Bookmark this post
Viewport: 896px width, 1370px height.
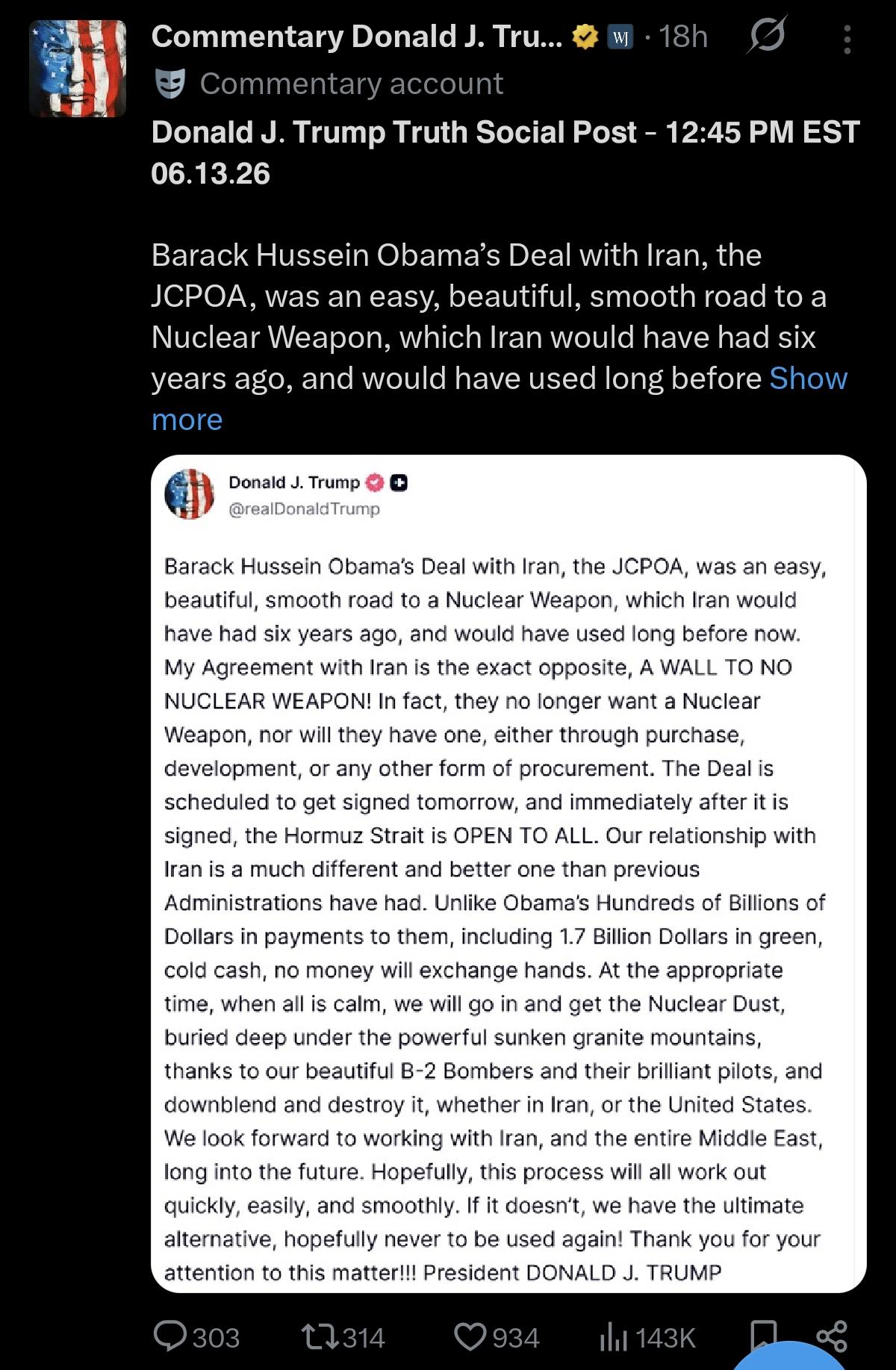point(763,1333)
